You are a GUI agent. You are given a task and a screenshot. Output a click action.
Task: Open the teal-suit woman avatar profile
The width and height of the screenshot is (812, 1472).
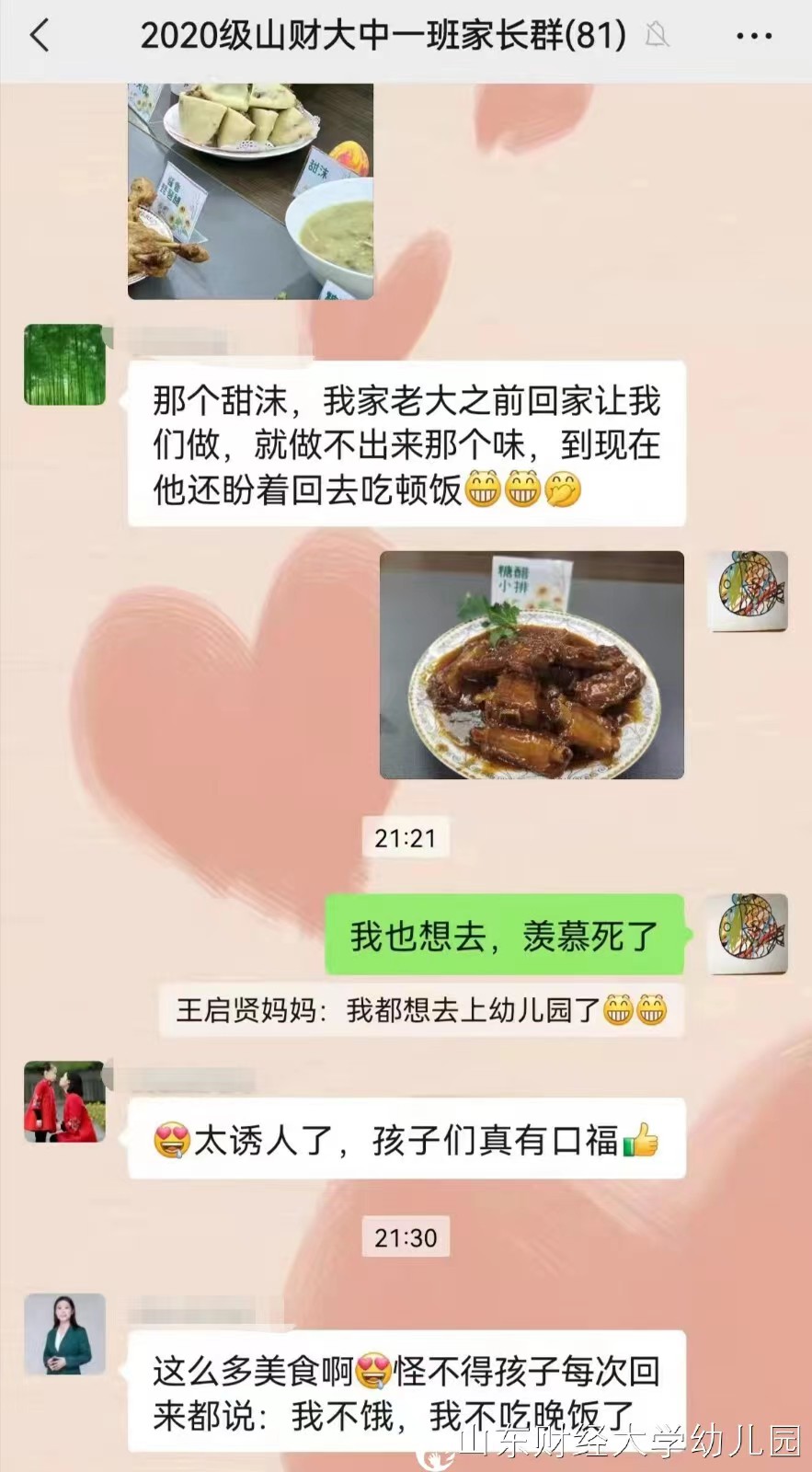64,1334
